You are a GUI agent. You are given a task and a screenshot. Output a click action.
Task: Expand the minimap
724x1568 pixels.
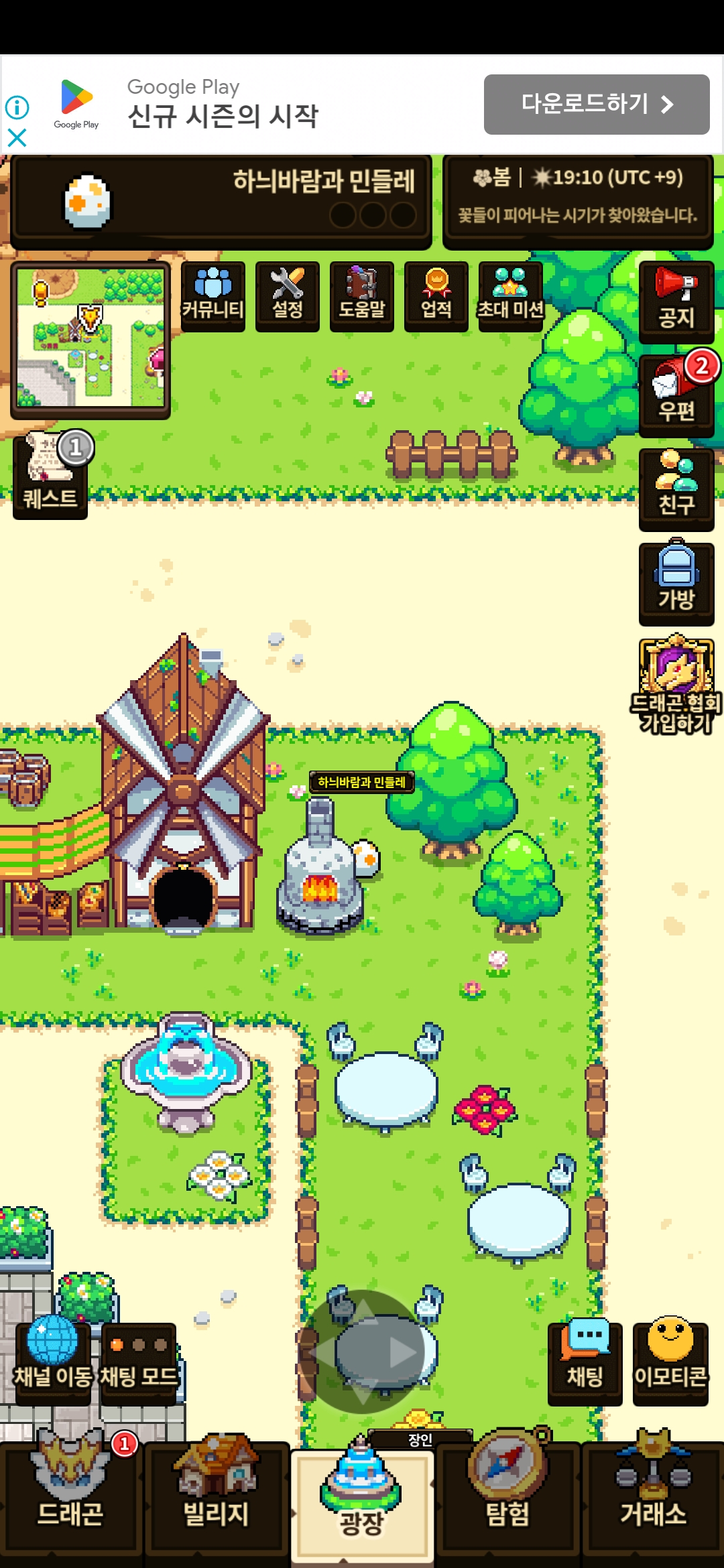click(x=90, y=338)
